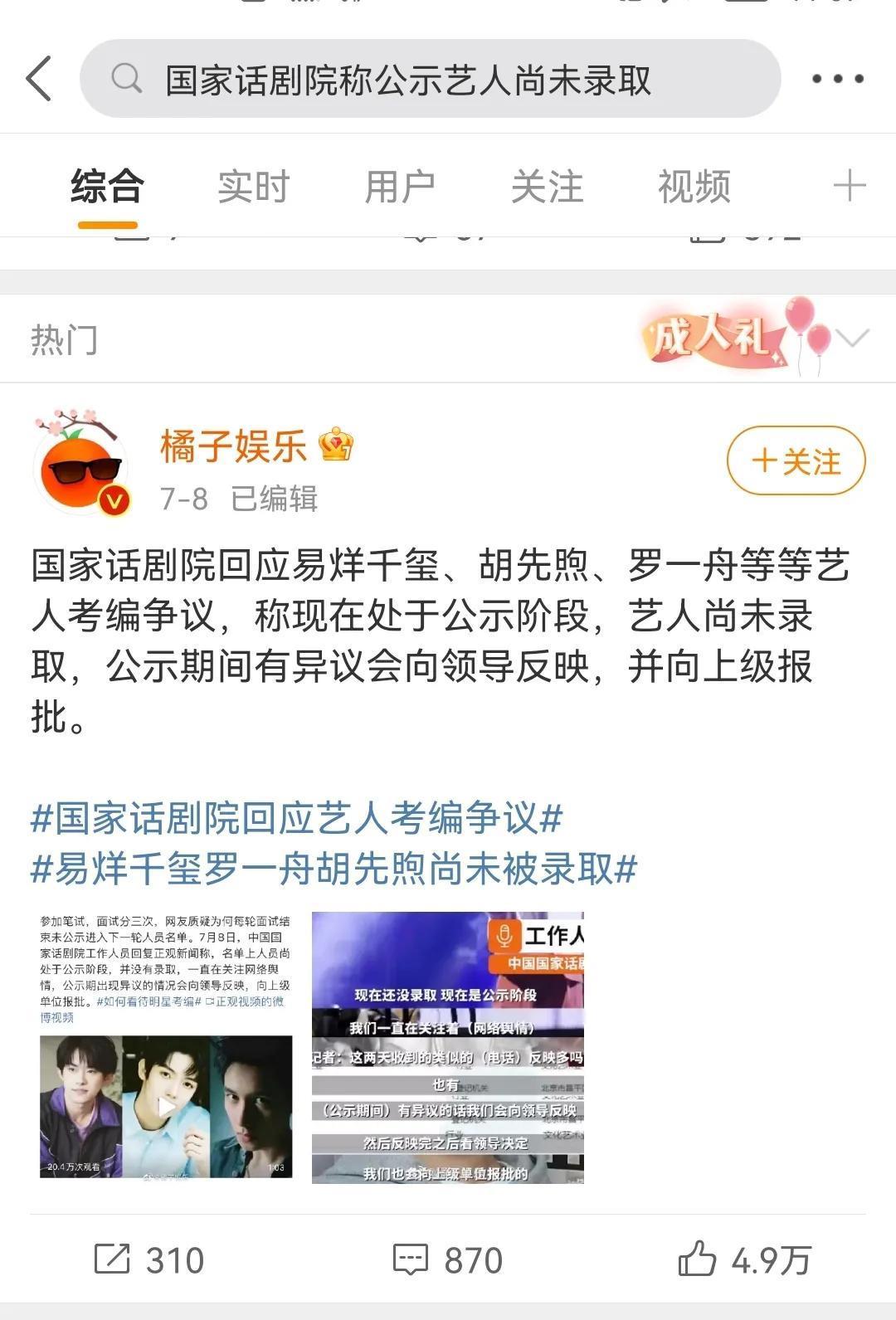The width and height of the screenshot is (896, 1320).
Task: Like the 橘子娱乐 post
Action: (744, 1259)
